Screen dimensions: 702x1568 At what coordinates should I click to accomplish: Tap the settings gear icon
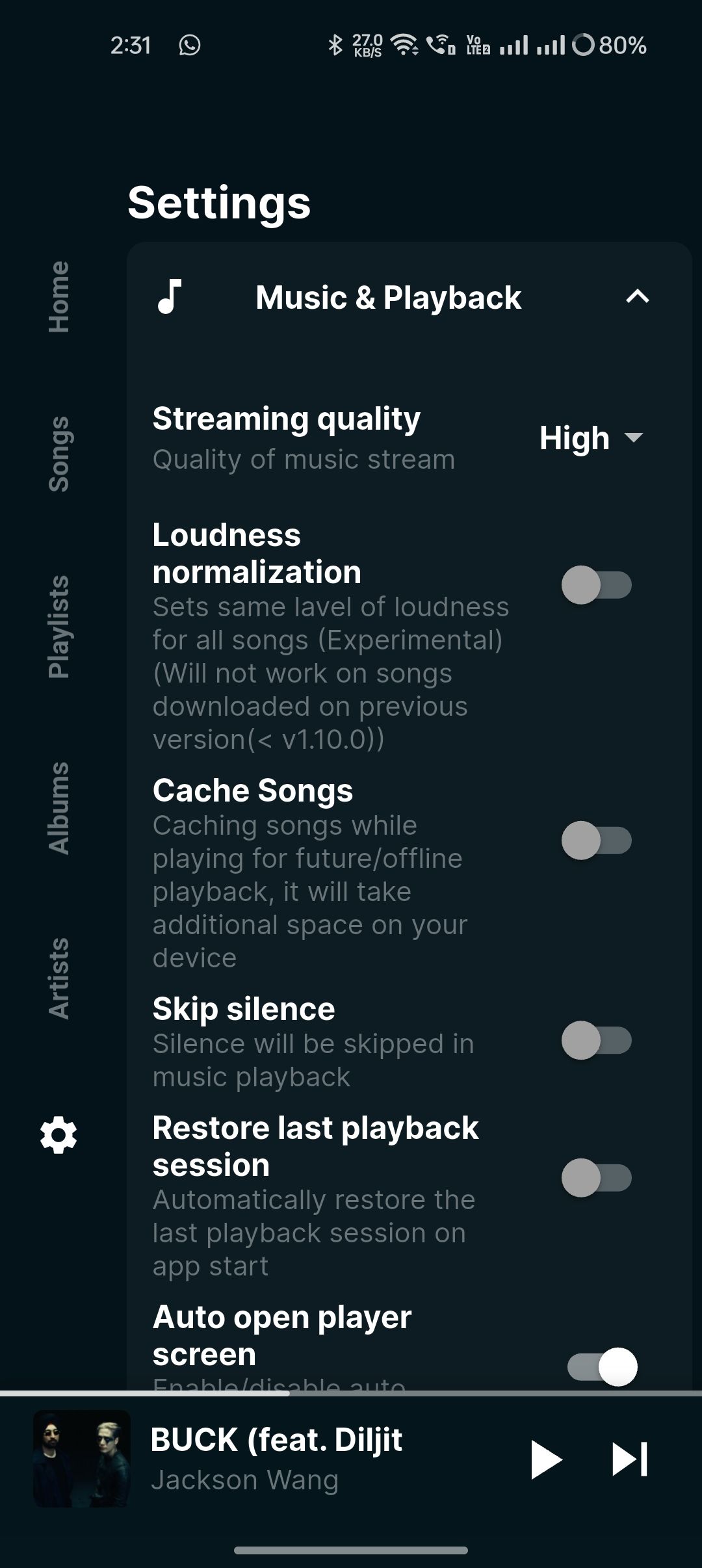point(58,1135)
